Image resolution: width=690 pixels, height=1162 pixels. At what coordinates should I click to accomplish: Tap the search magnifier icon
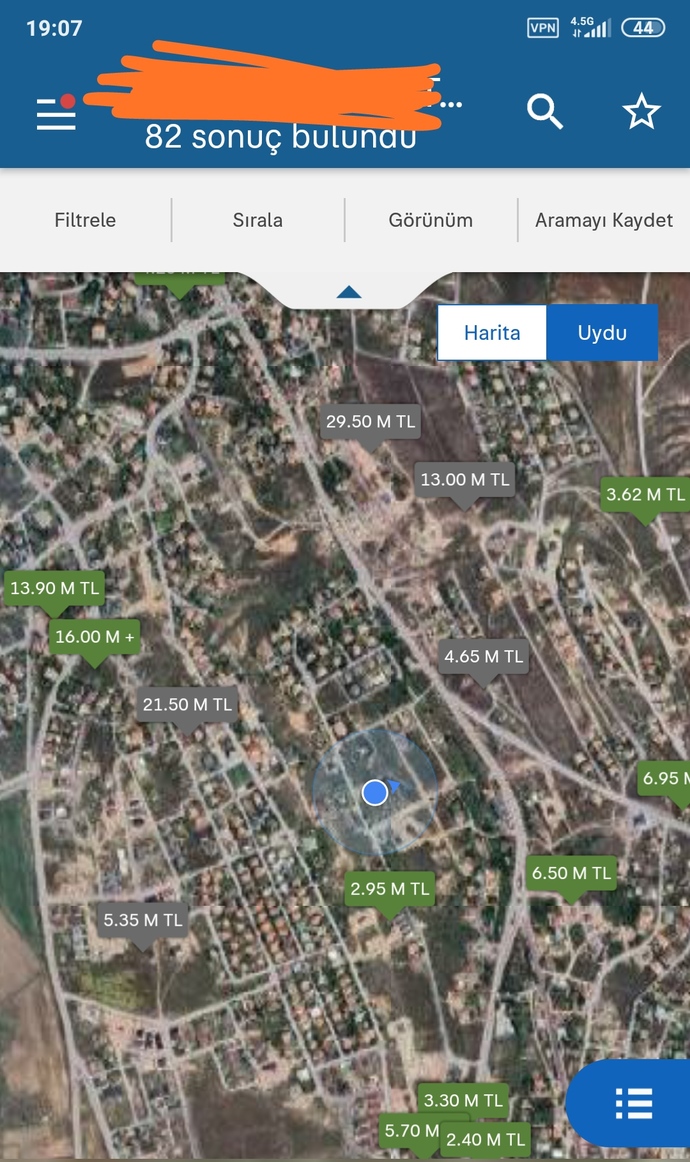[x=545, y=112]
